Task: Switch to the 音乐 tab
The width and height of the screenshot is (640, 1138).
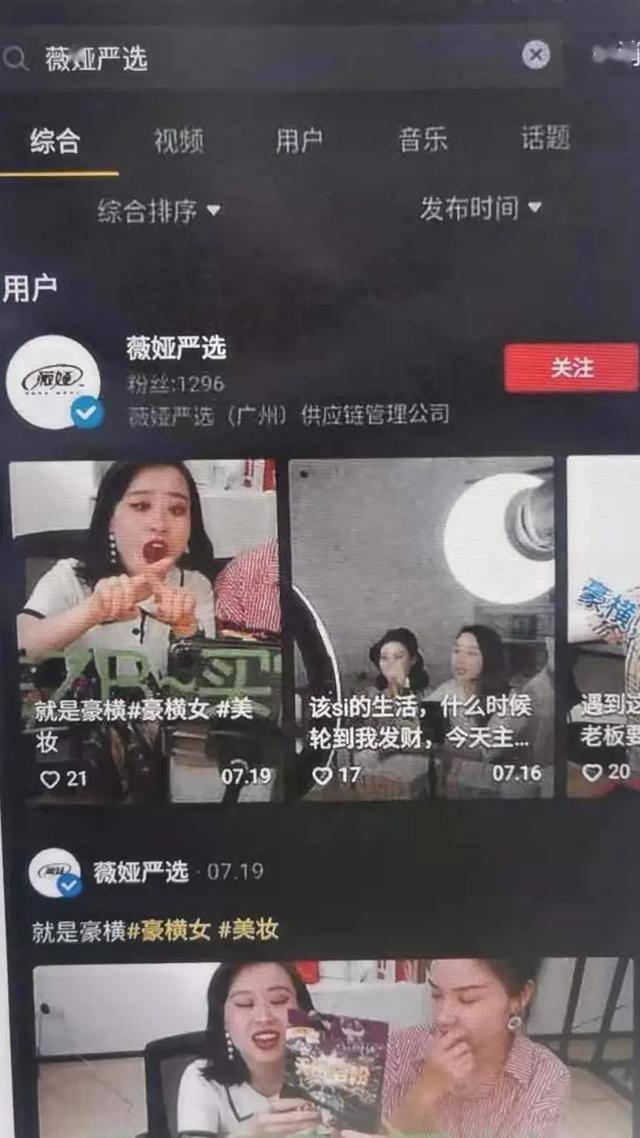Action: (x=422, y=140)
